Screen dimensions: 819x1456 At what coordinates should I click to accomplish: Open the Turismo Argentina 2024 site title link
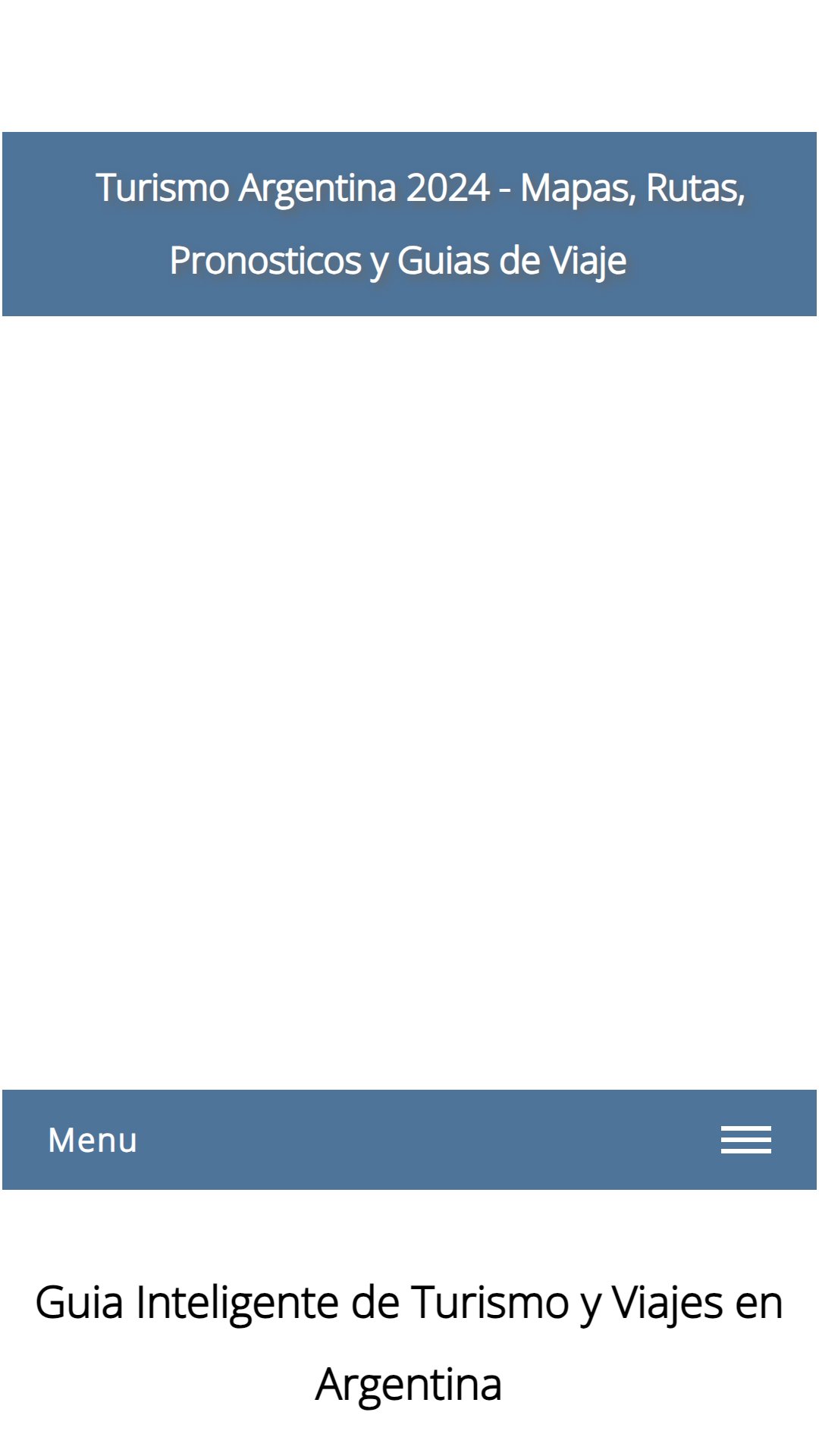pos(419,224)
